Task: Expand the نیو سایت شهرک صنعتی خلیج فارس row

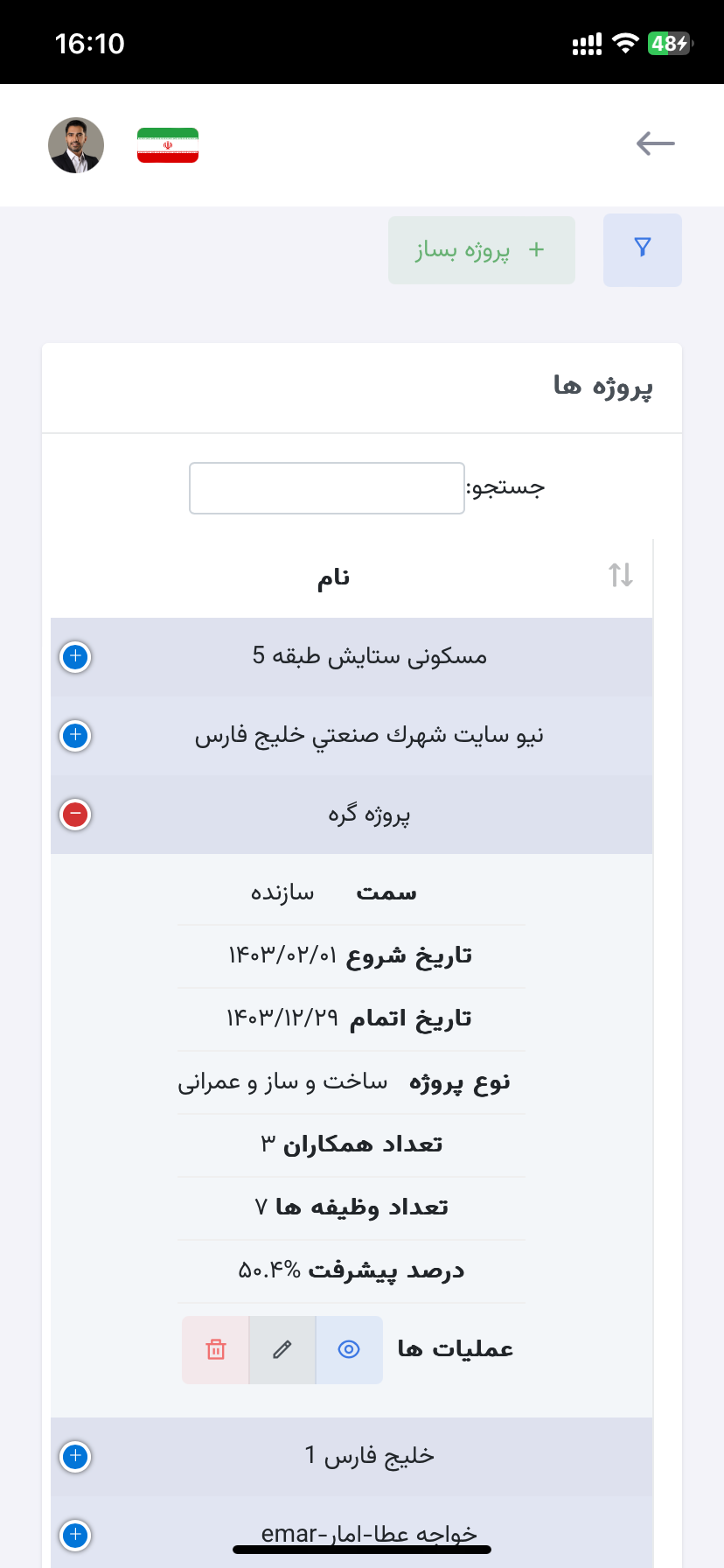Action: 75,736
